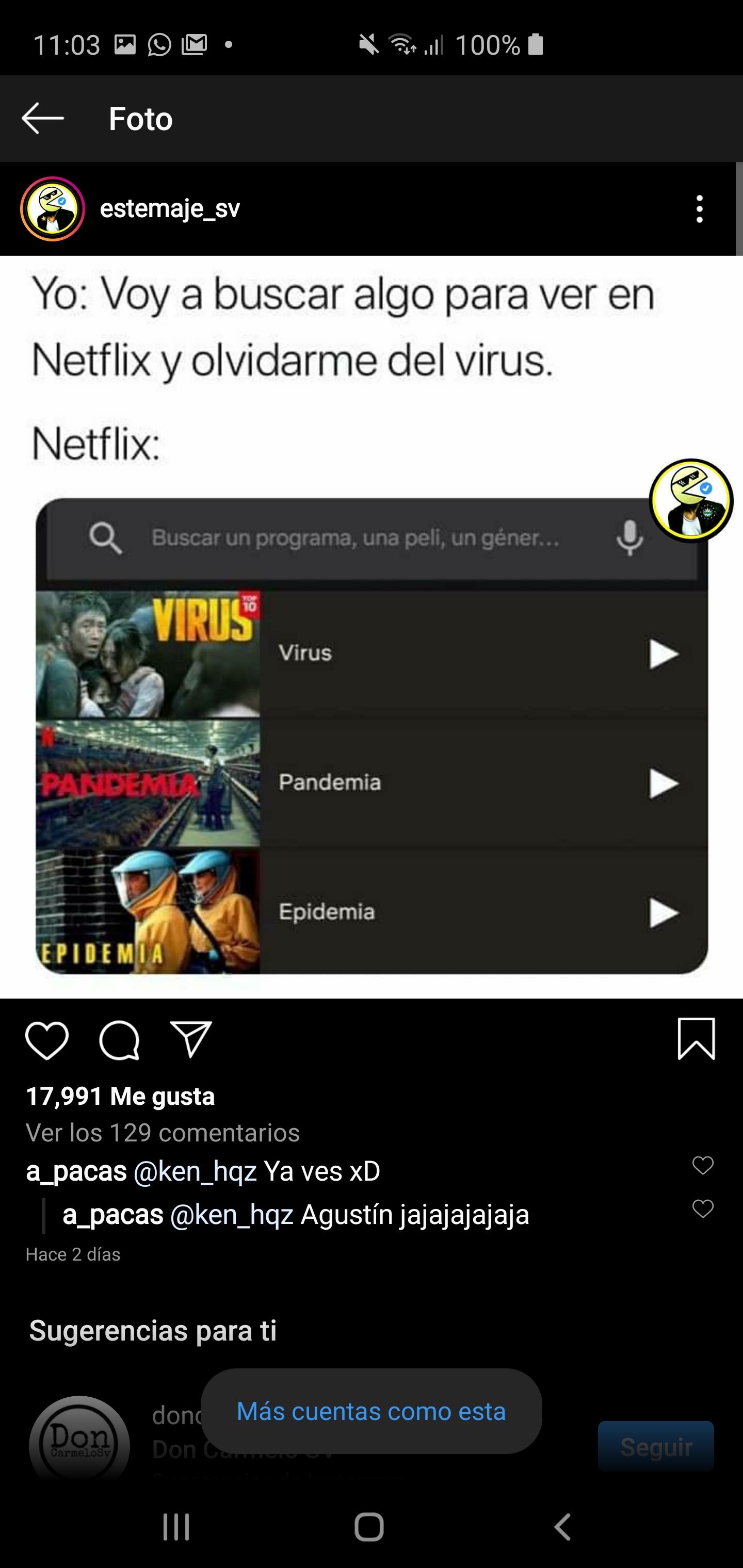
Task: Like a_pacas reply 'Agustín jajajajajaja'
Action: point(703,1209)
